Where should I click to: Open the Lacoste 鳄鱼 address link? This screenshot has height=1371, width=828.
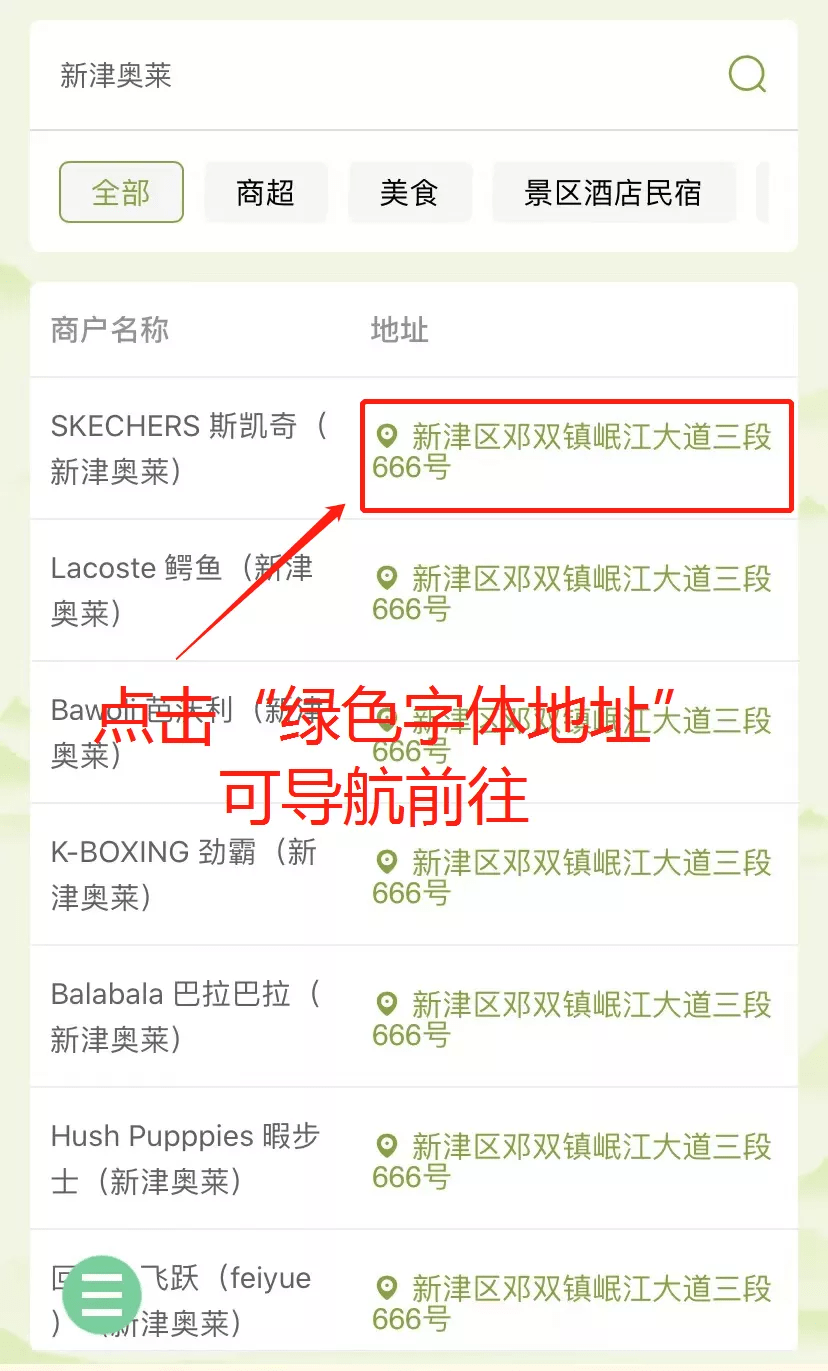coord(572,593)
